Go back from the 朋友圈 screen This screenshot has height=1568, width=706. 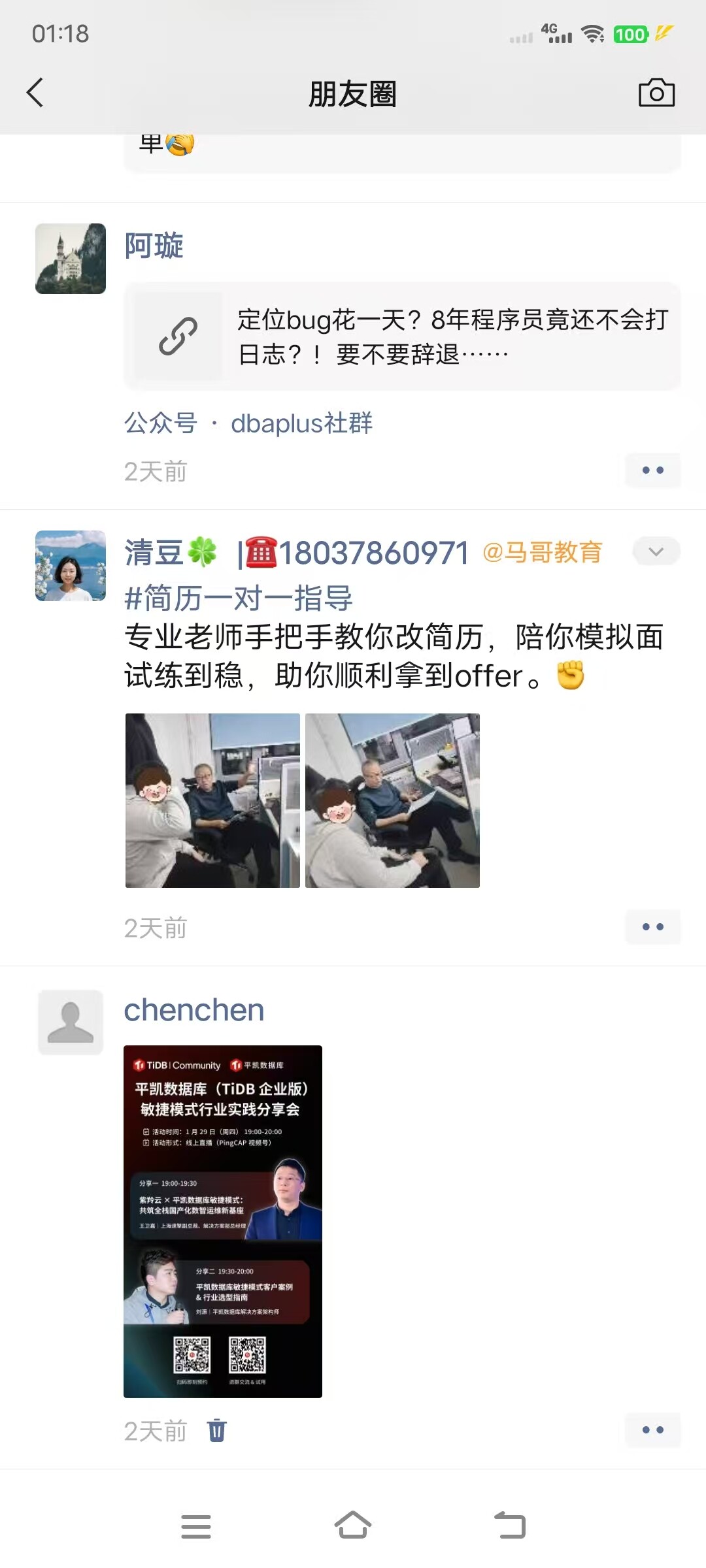pyautogui.click(x=35, y=93)
